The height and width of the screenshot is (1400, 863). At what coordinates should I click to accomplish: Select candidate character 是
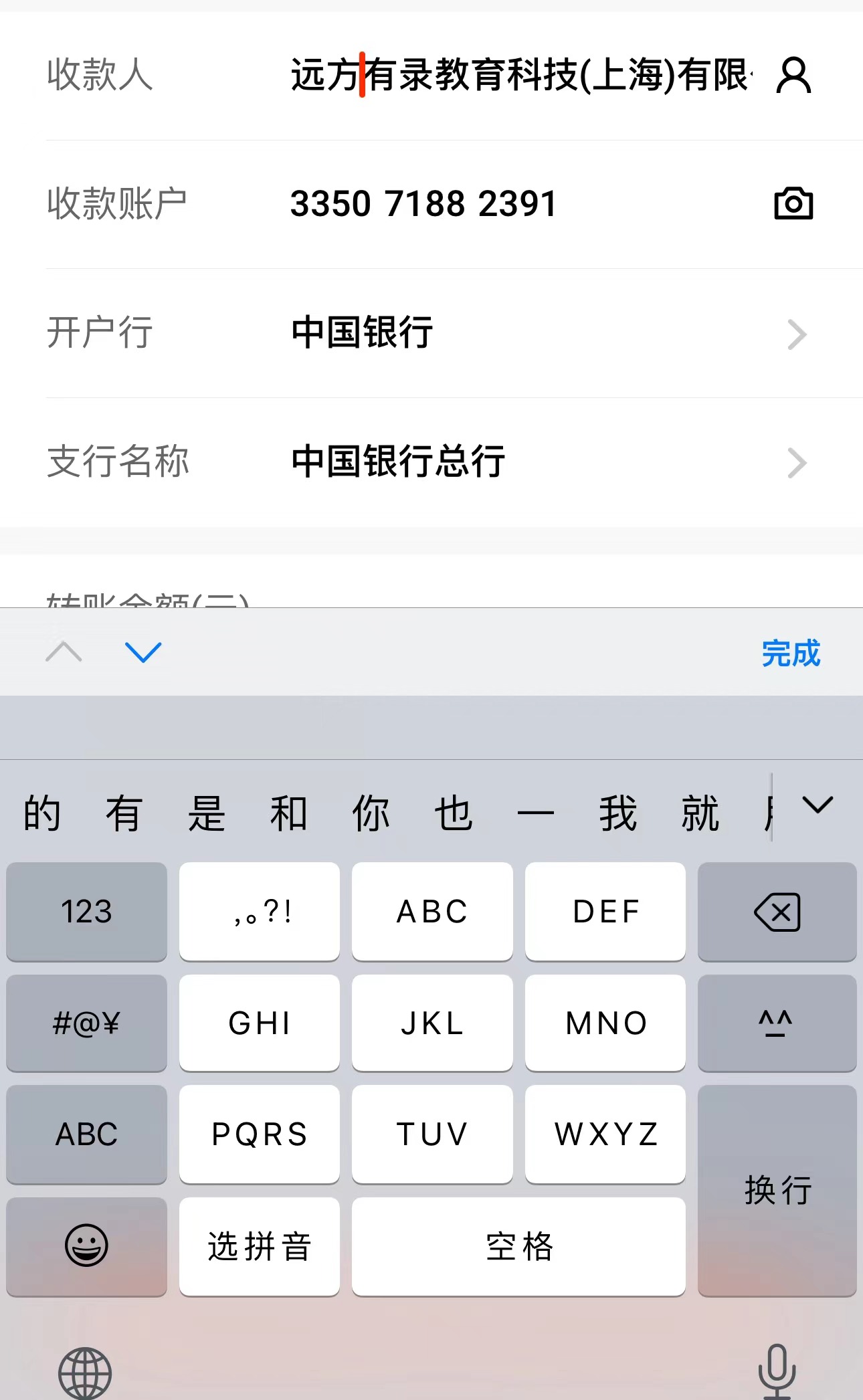[x=206, y=813]
